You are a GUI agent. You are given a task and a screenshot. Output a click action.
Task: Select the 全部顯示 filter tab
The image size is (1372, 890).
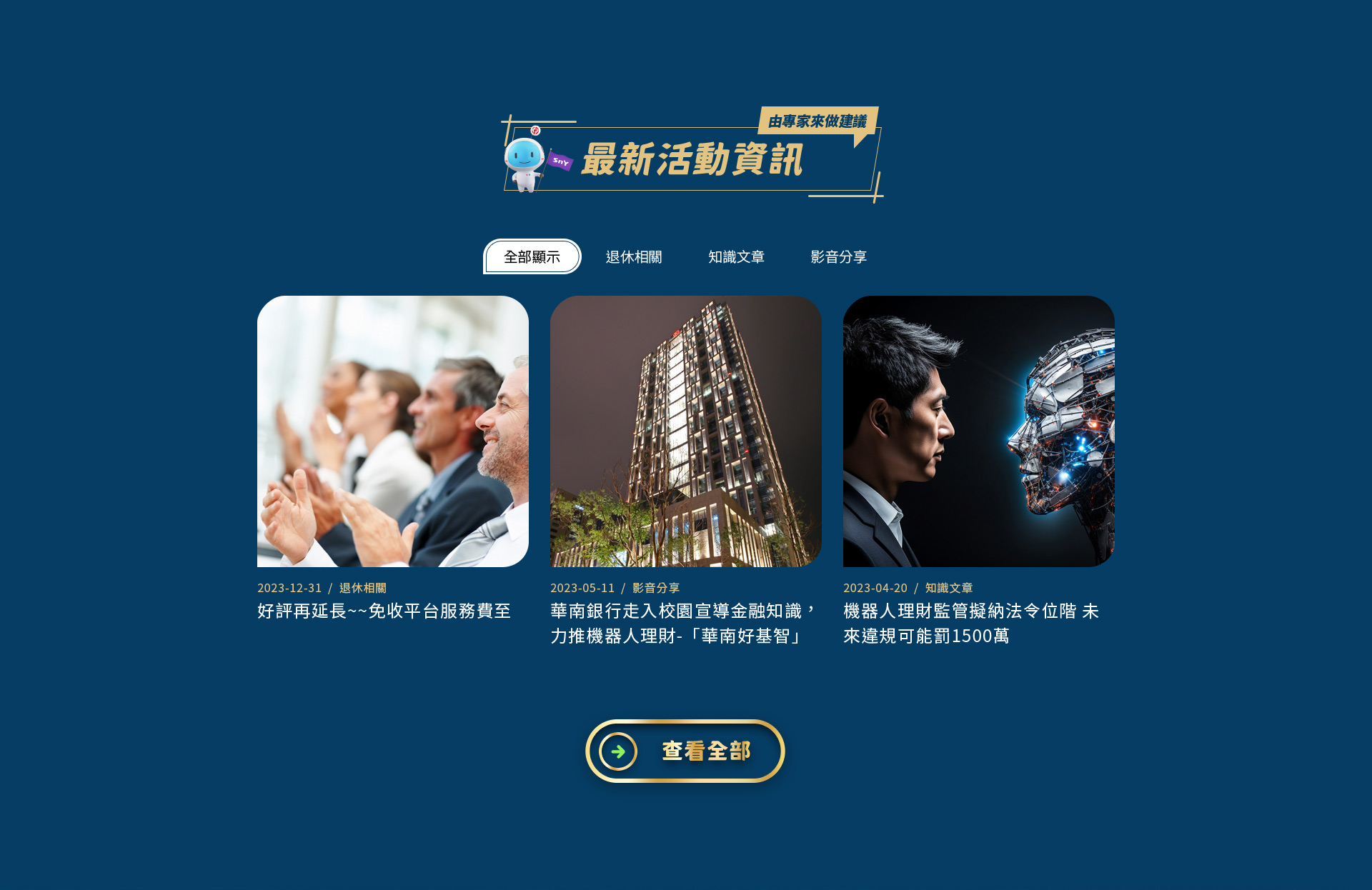[x=532, y=256]
